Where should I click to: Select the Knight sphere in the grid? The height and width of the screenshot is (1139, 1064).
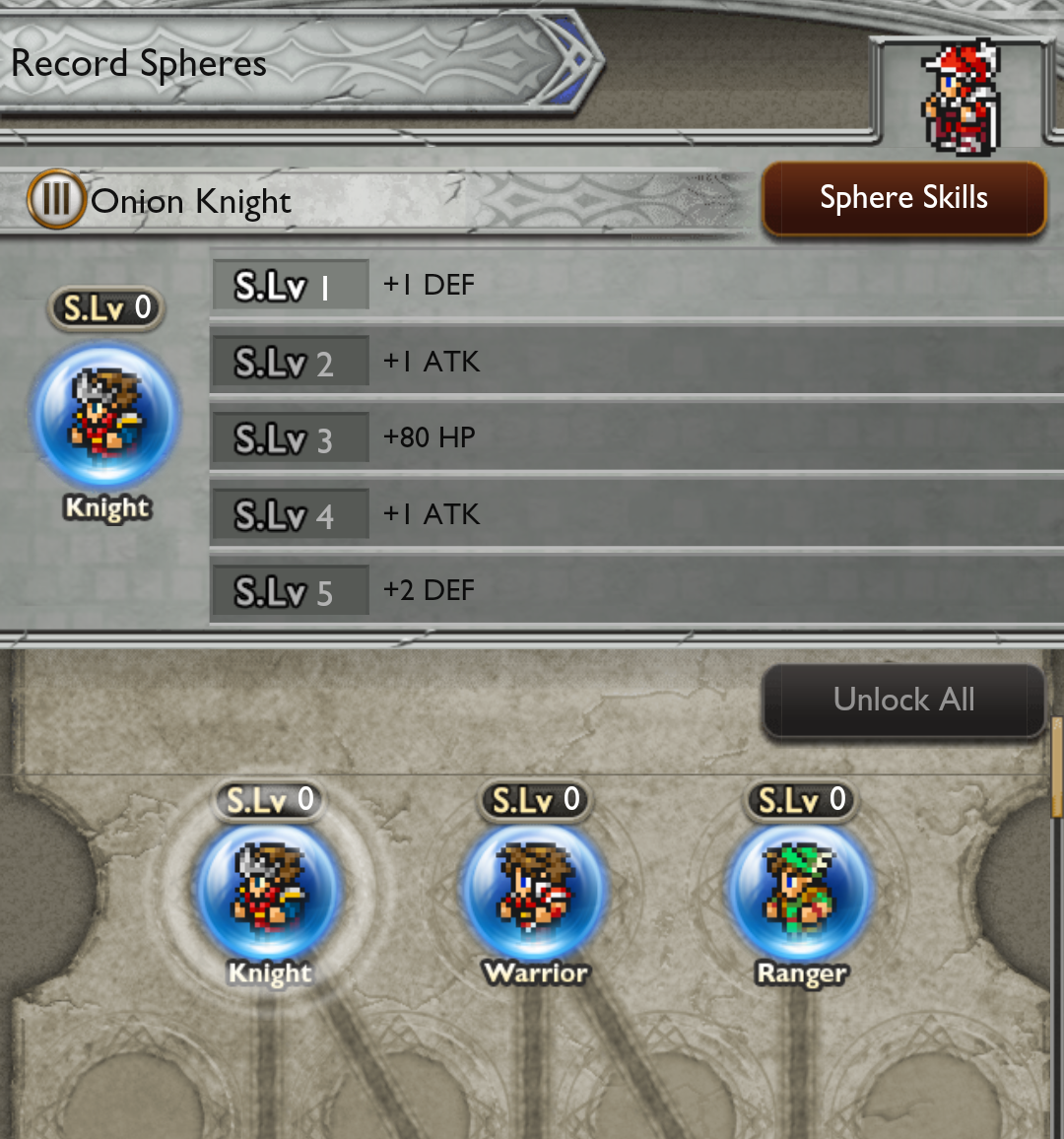click(270, 892)
